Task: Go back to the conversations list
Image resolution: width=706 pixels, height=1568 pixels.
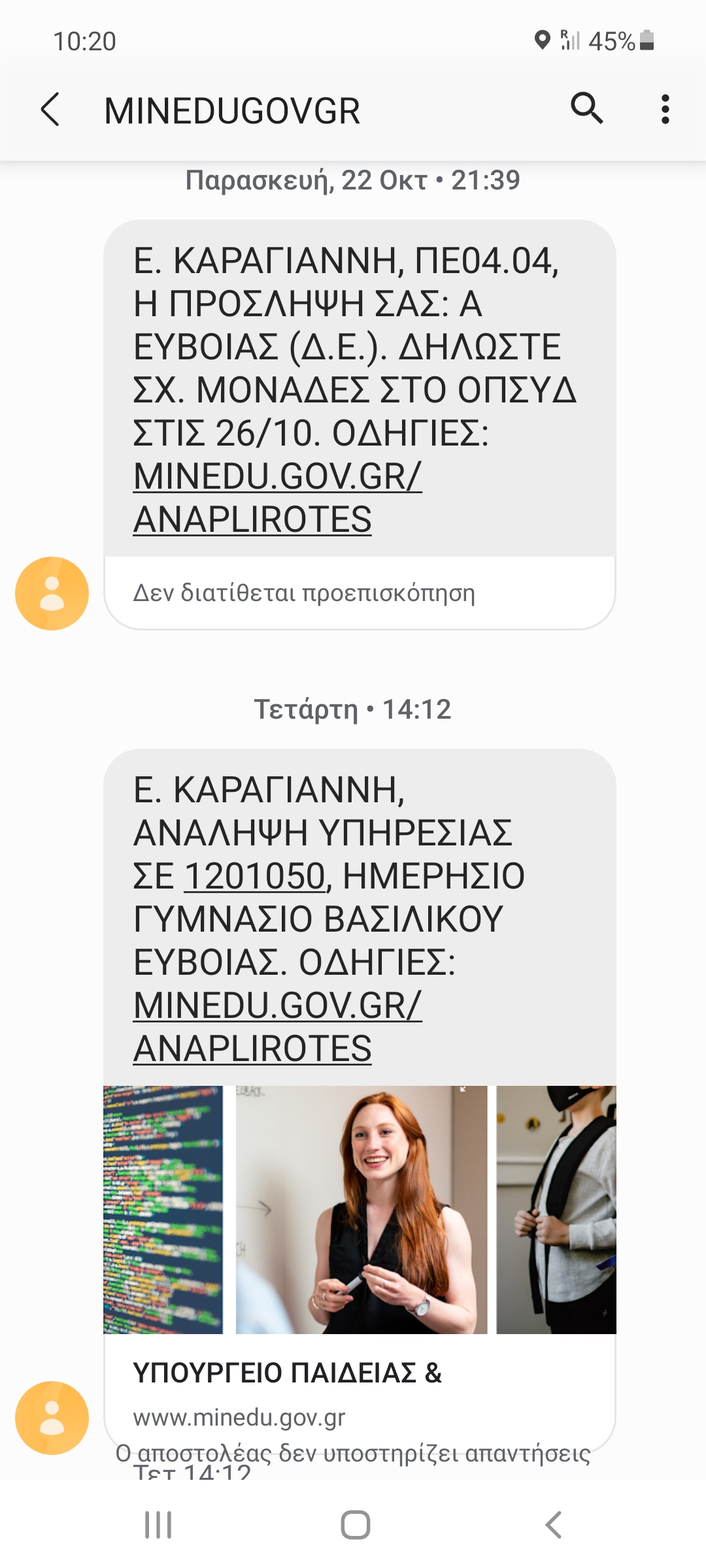Action: (51, 109)
